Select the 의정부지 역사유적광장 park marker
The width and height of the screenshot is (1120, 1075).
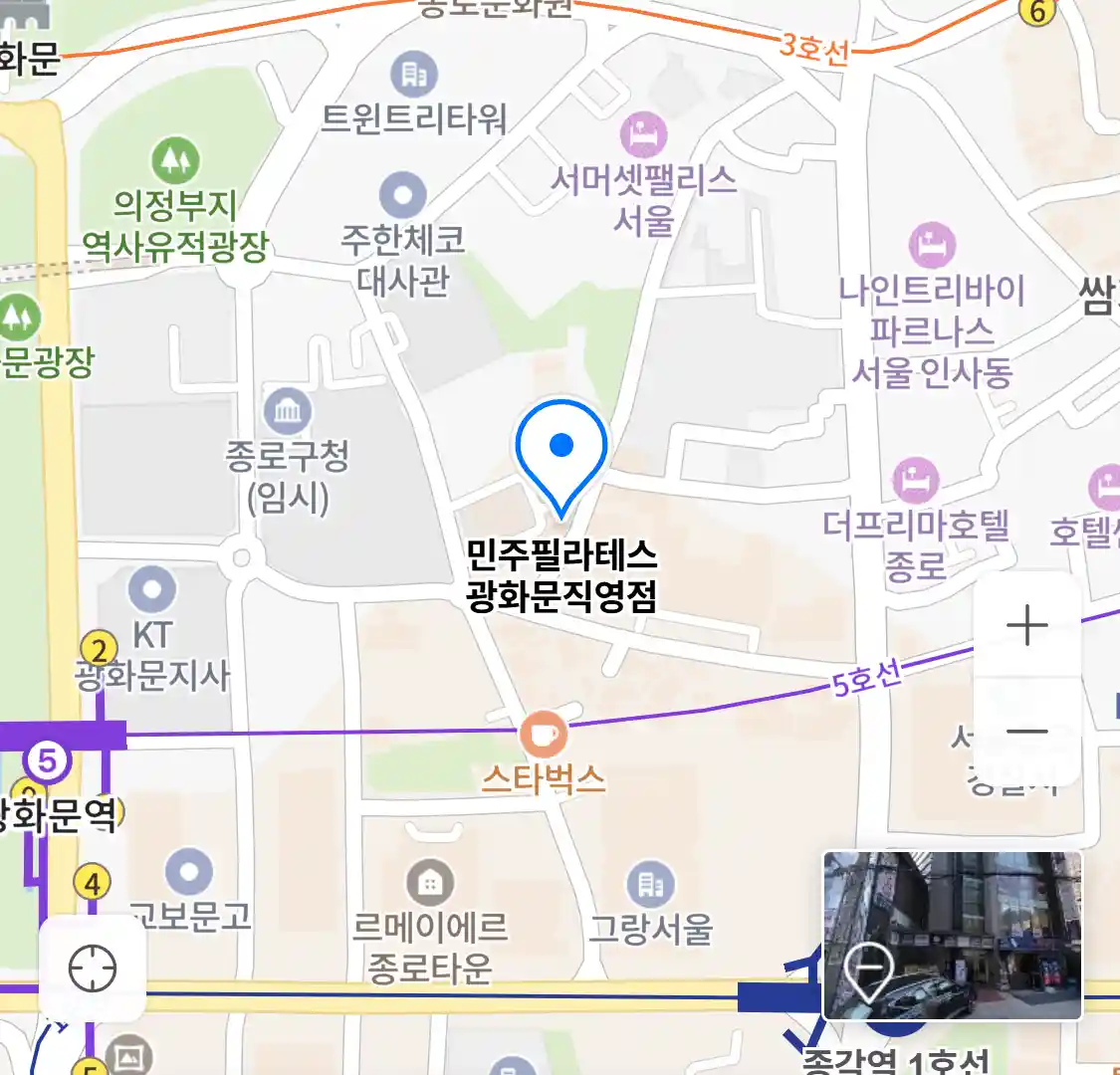[175, 161]
